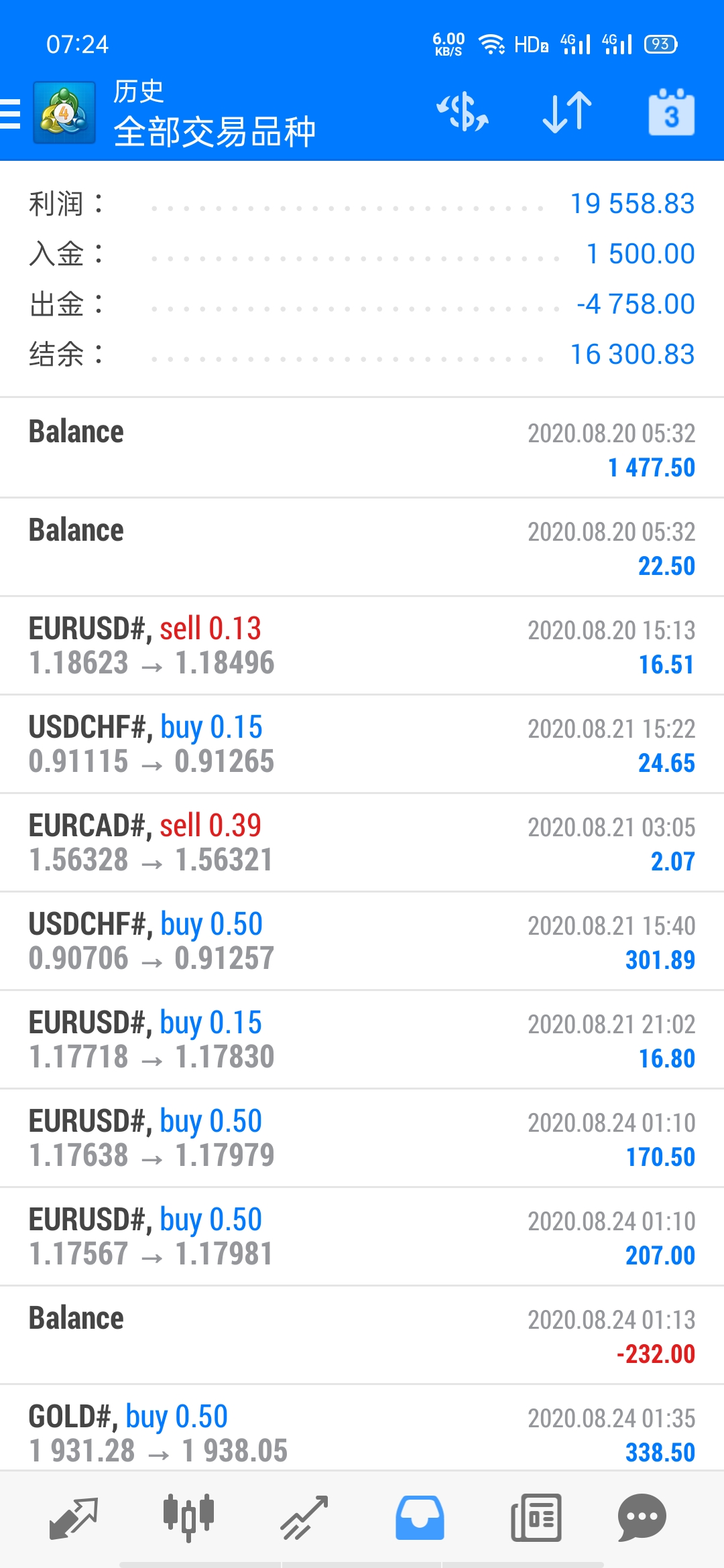Switch to the Quotes tab
The width and height of the screenshot is (724, 1568).
tap(74, 1518)
